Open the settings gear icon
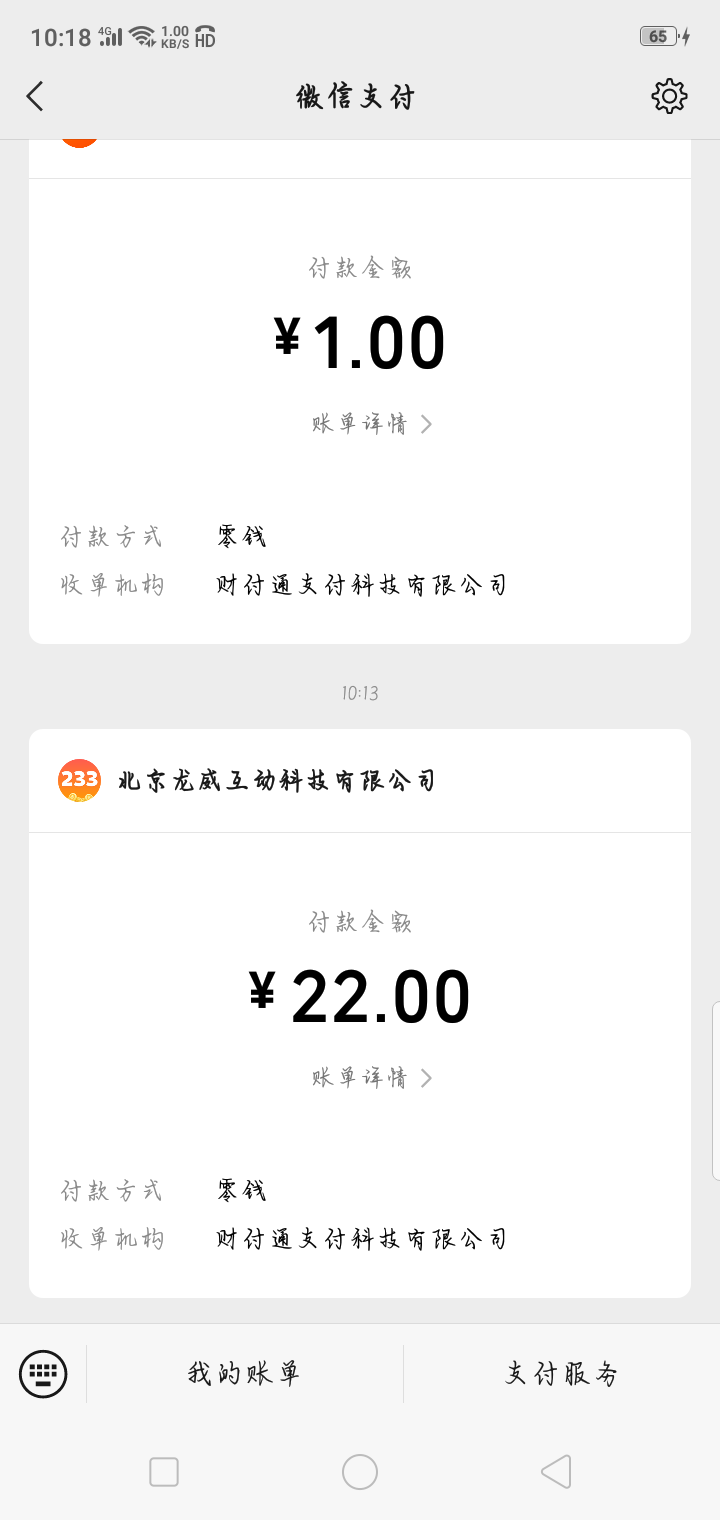The width and height of the screenshot is (720, 1520). click(x=668, y=97)
